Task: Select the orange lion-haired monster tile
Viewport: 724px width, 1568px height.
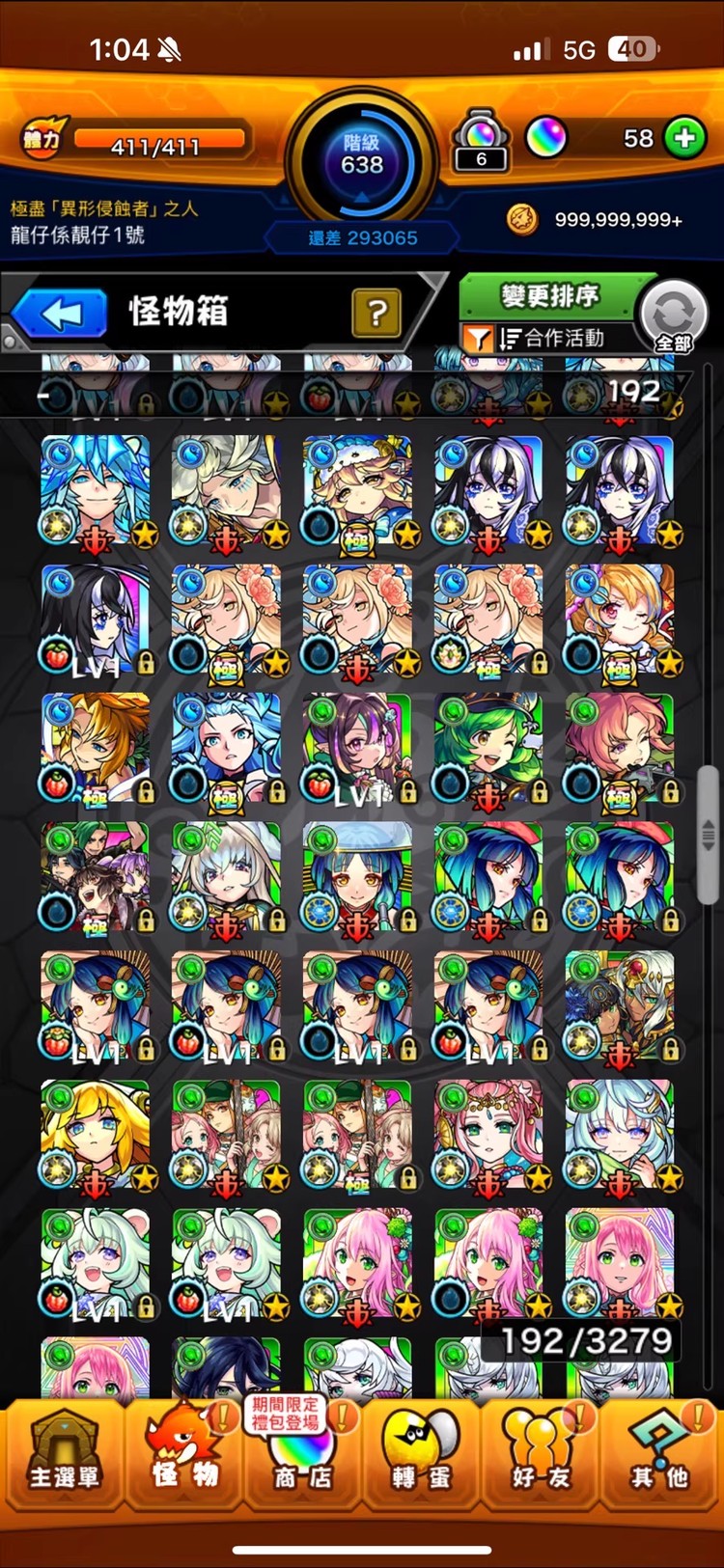Action: coord(96,747)
